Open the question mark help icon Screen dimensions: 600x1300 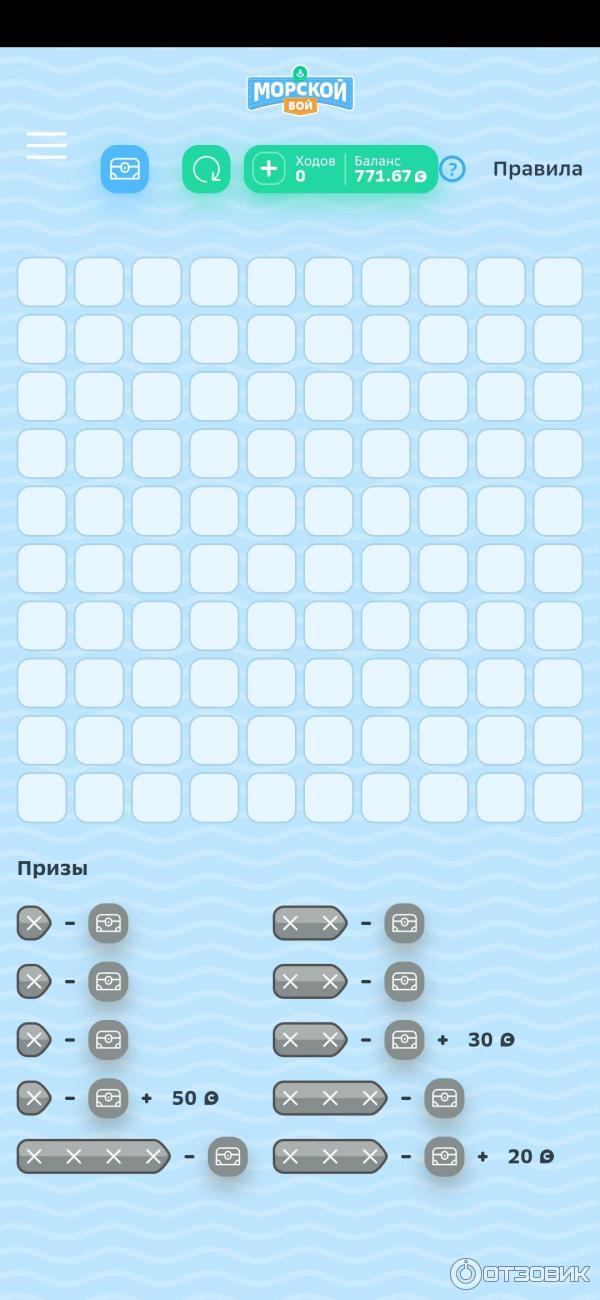[452, 169]
